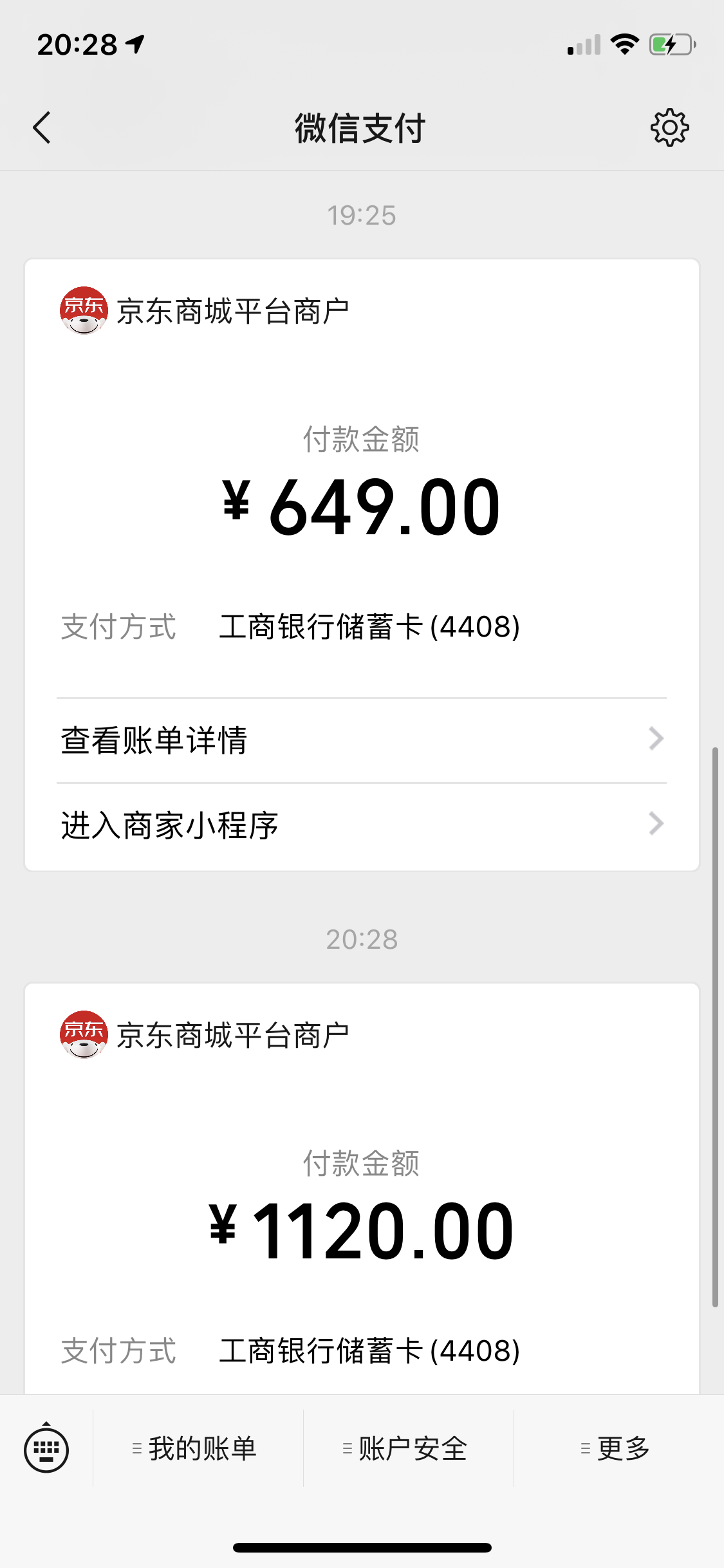Expand the 更多 menu
This screenshot has width=724, height=1568.
click(617, 1449)
